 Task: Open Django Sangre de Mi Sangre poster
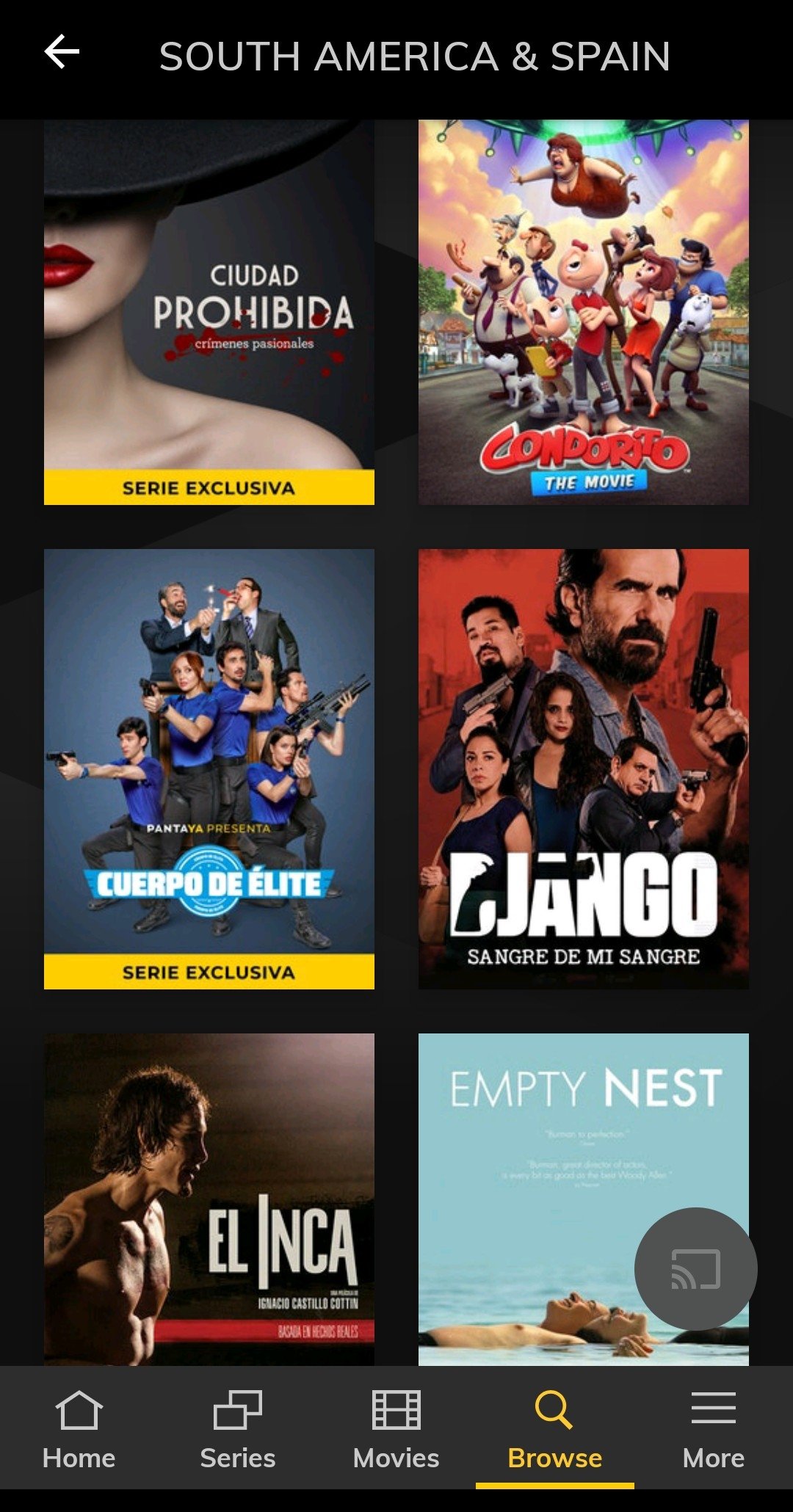[584, 768]
